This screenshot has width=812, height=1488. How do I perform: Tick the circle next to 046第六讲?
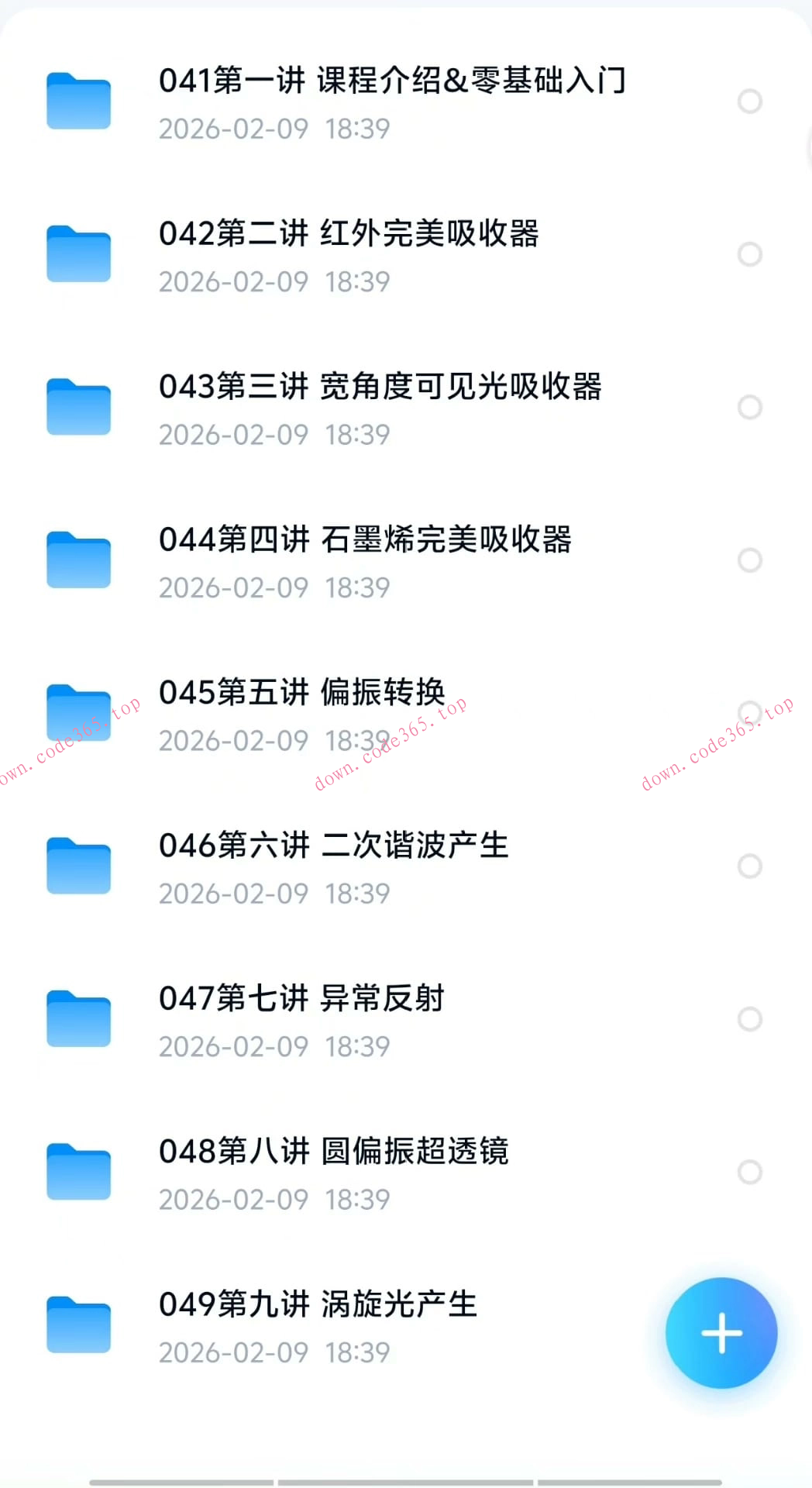749,866
